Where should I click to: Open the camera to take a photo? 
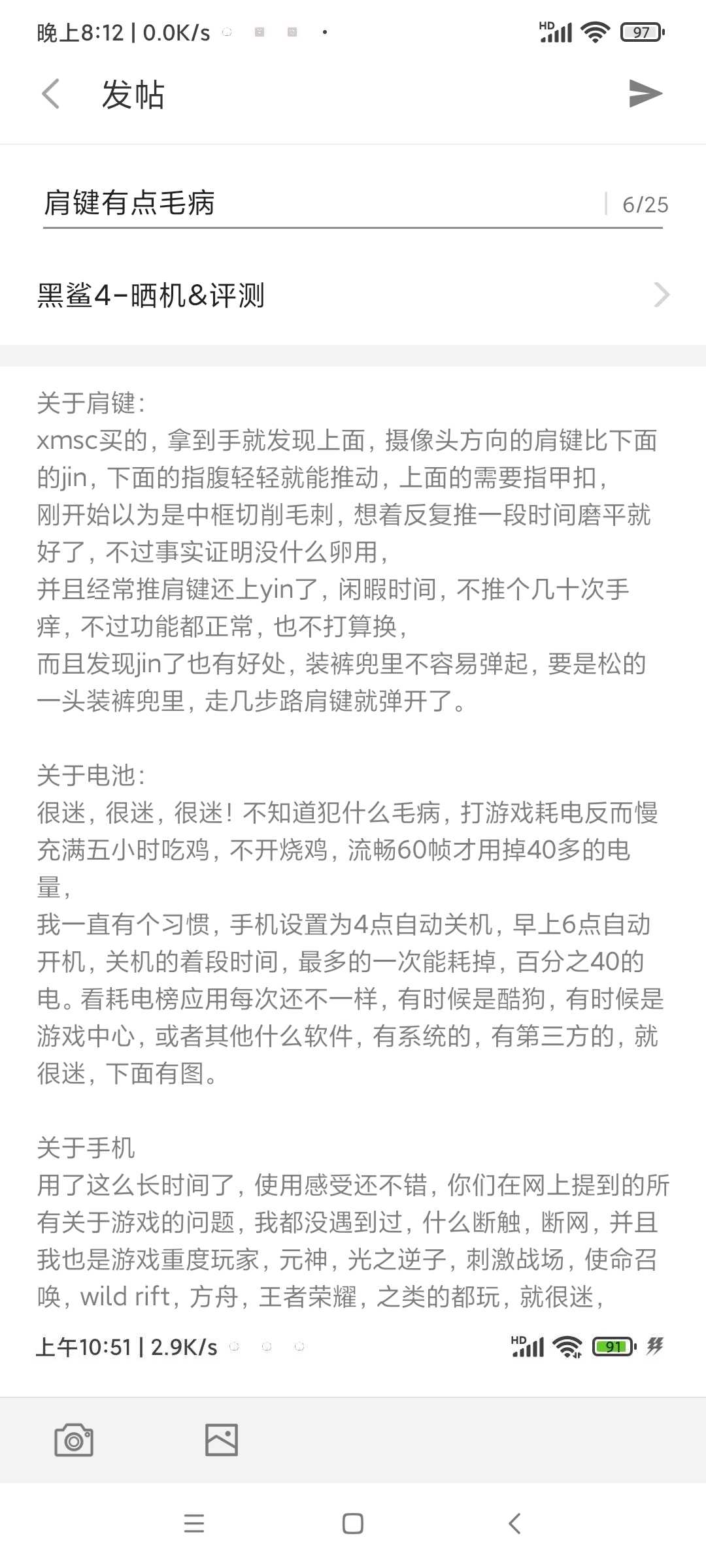pos(74,1440)
